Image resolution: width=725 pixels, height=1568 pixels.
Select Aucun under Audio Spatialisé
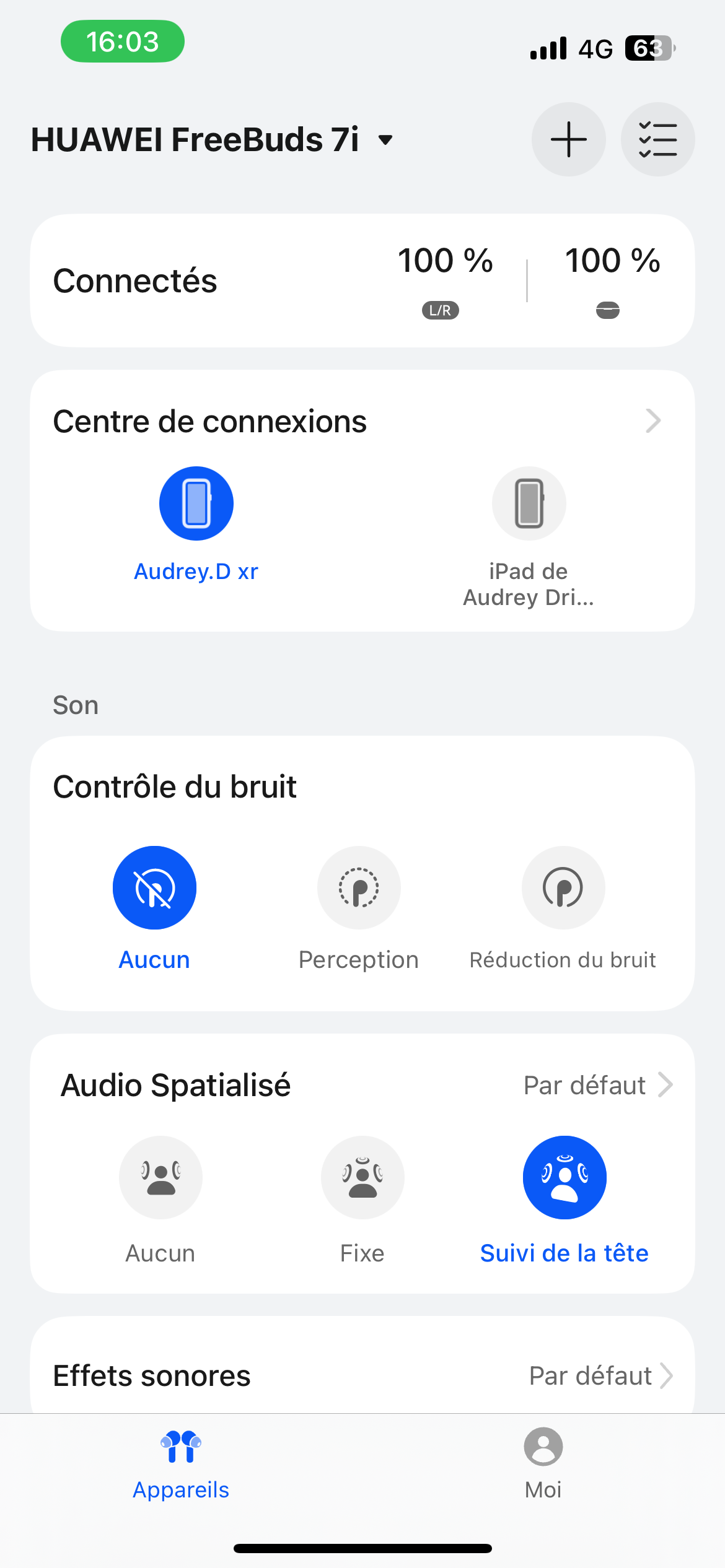tap(160, 1178)
